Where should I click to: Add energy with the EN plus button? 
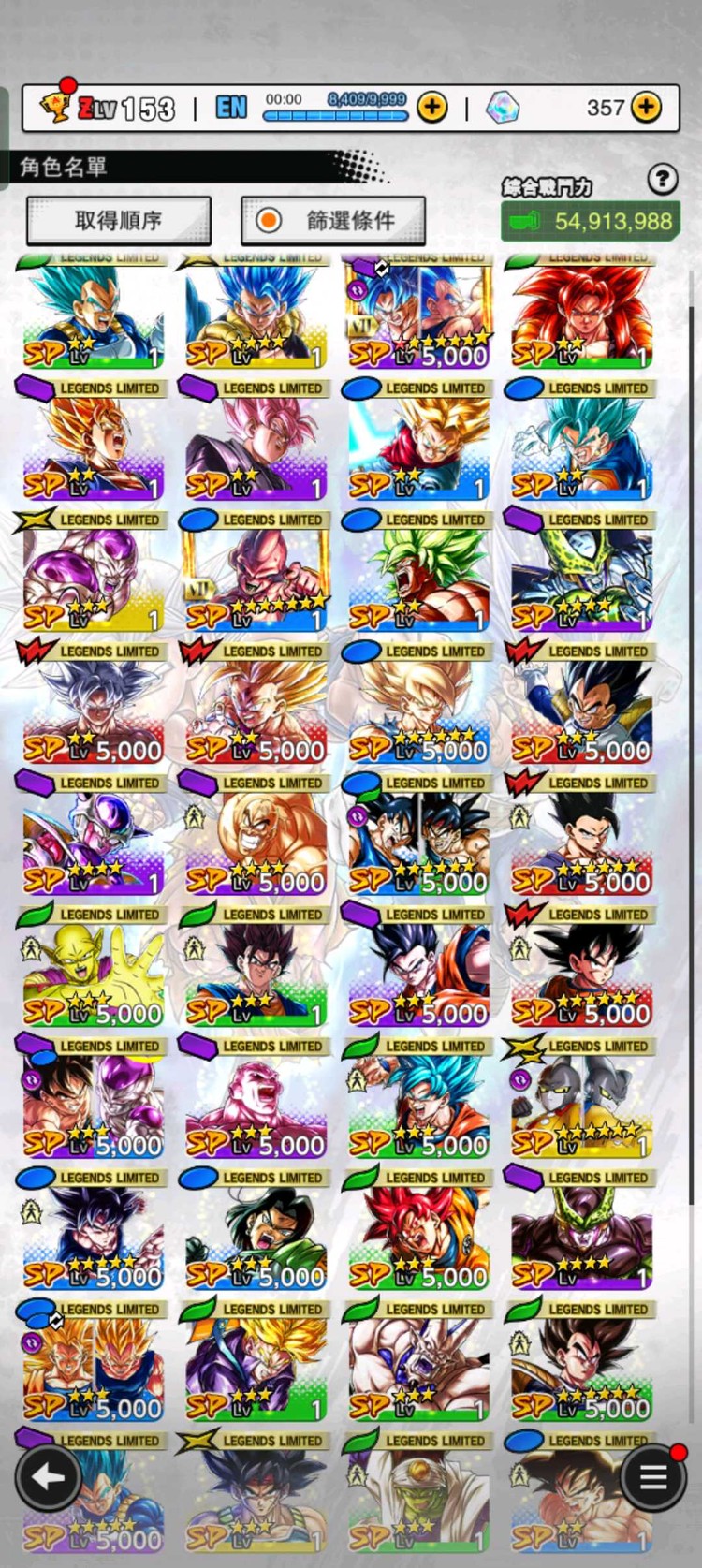tap(431, 108)
